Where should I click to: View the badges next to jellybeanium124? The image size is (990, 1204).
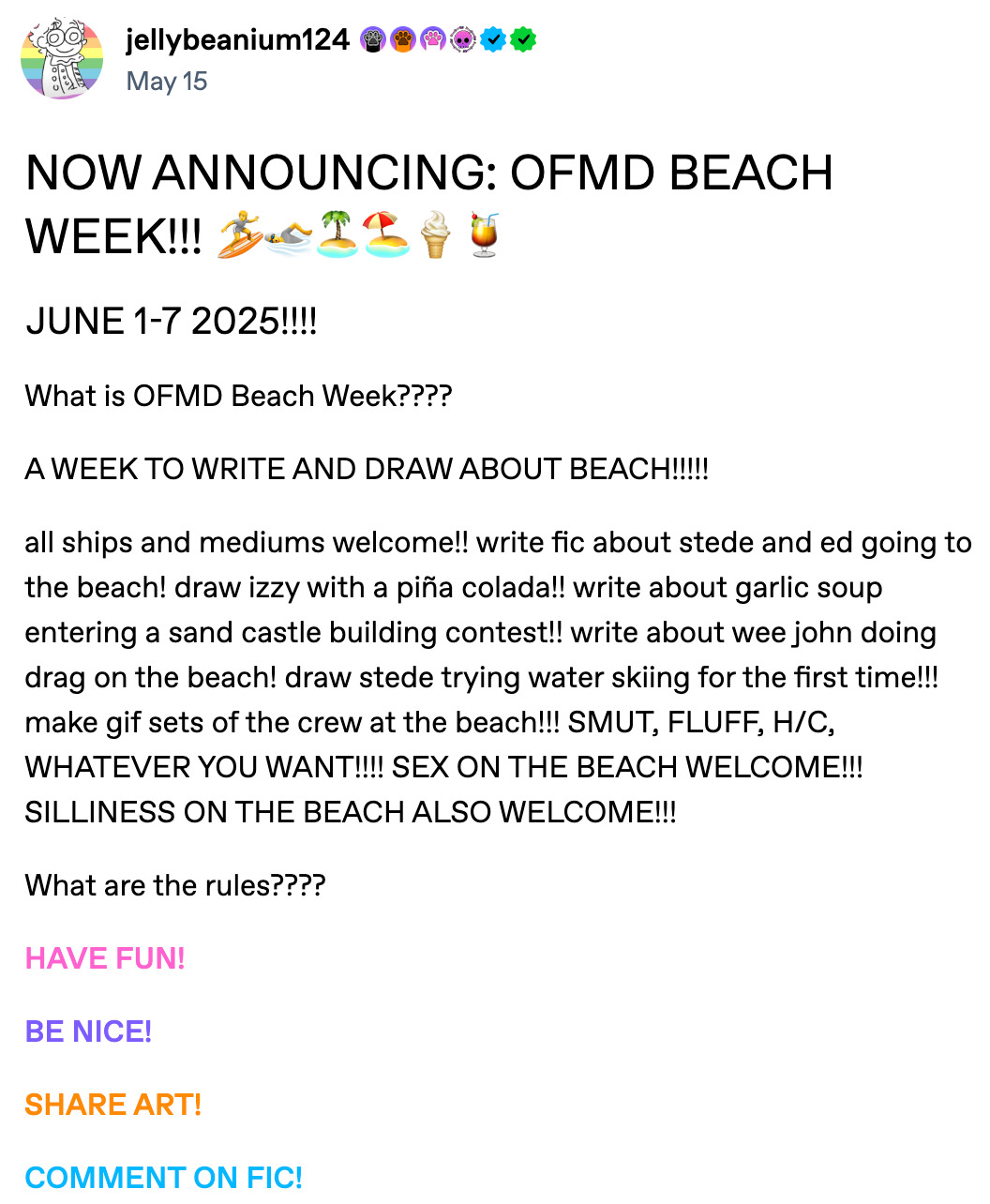(x=447, y=39)
